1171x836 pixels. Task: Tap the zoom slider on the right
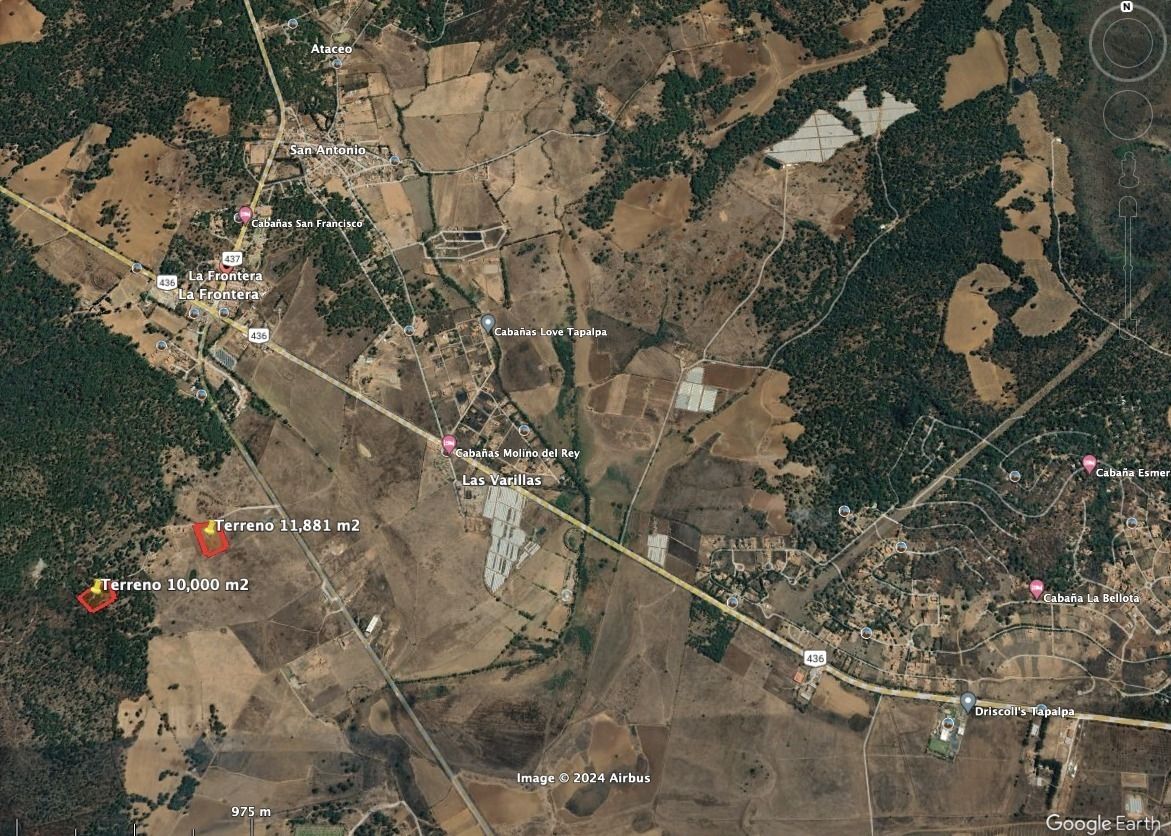click(x=1127, y=230)
